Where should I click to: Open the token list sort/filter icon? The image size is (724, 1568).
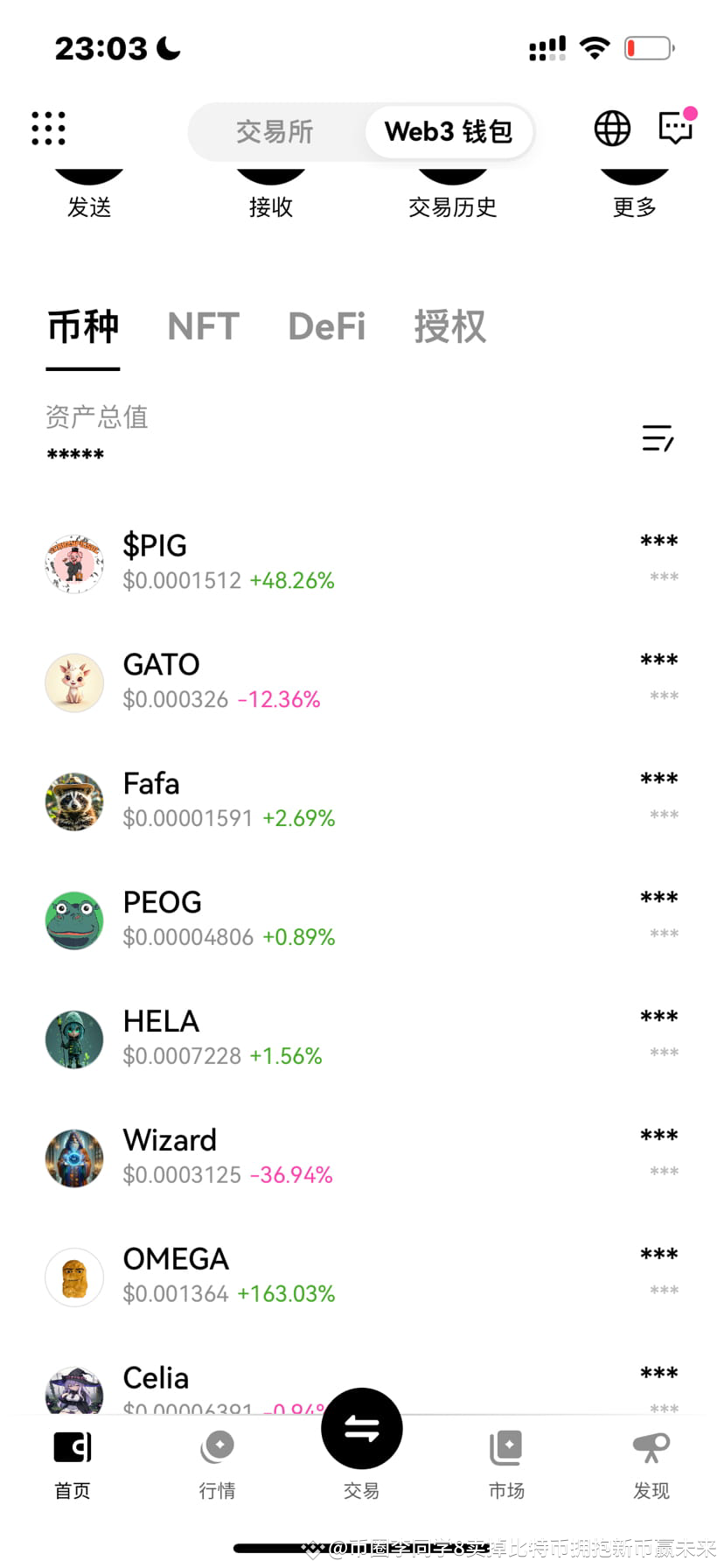point(657,438)
